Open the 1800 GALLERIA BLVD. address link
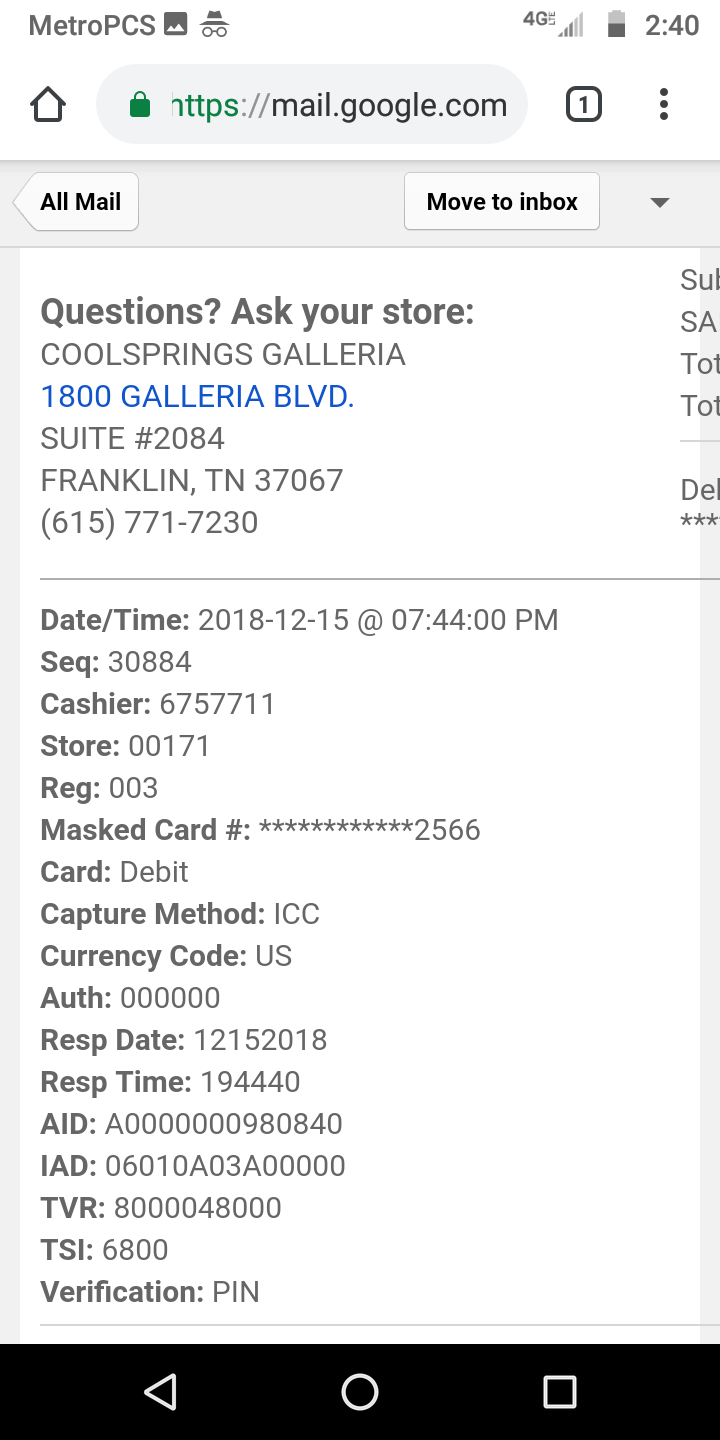Viewport: 720px width, 1440px height. coord(197,397)
